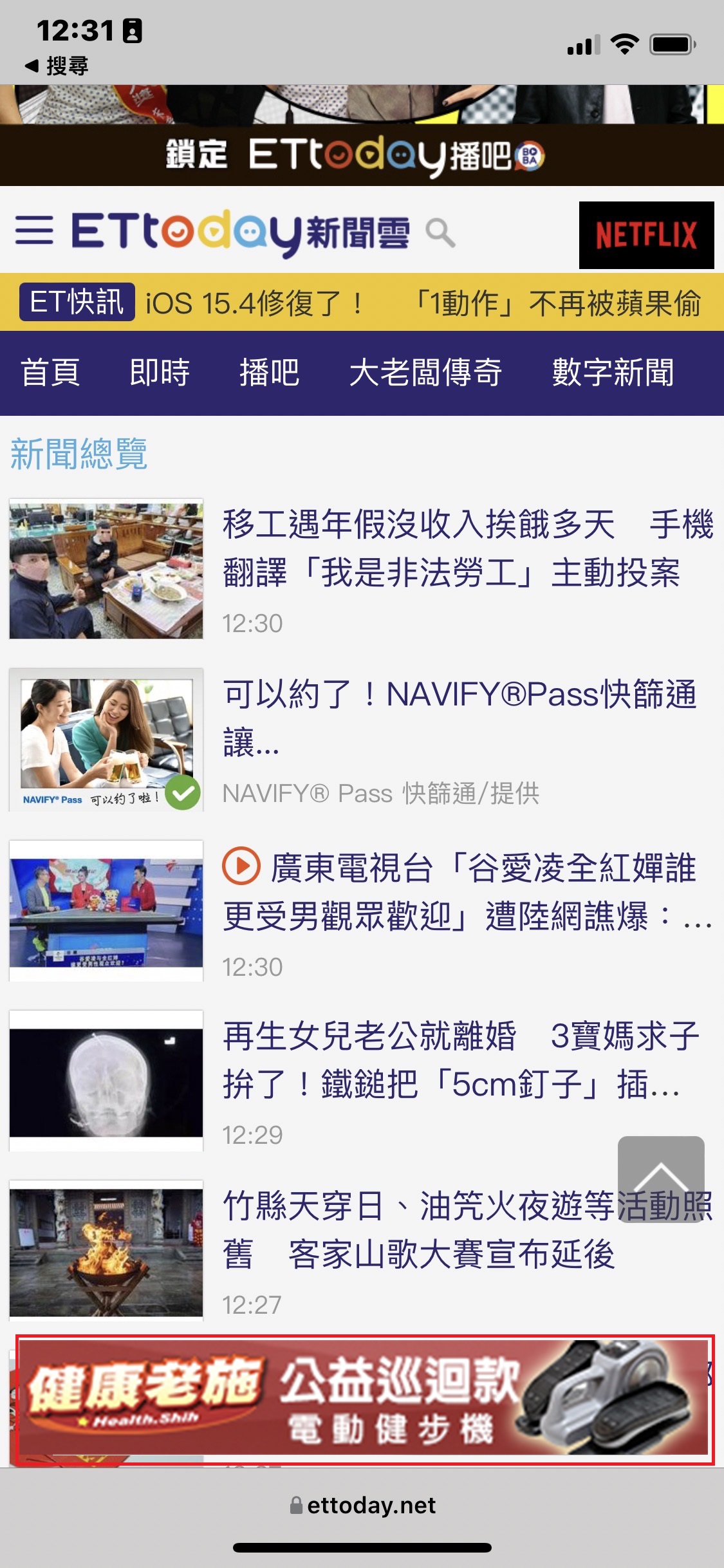The height and width of the screenshot is (1568, 724).
Task: Open the 竹縣天穿日 article
Action: (418, 1231)
